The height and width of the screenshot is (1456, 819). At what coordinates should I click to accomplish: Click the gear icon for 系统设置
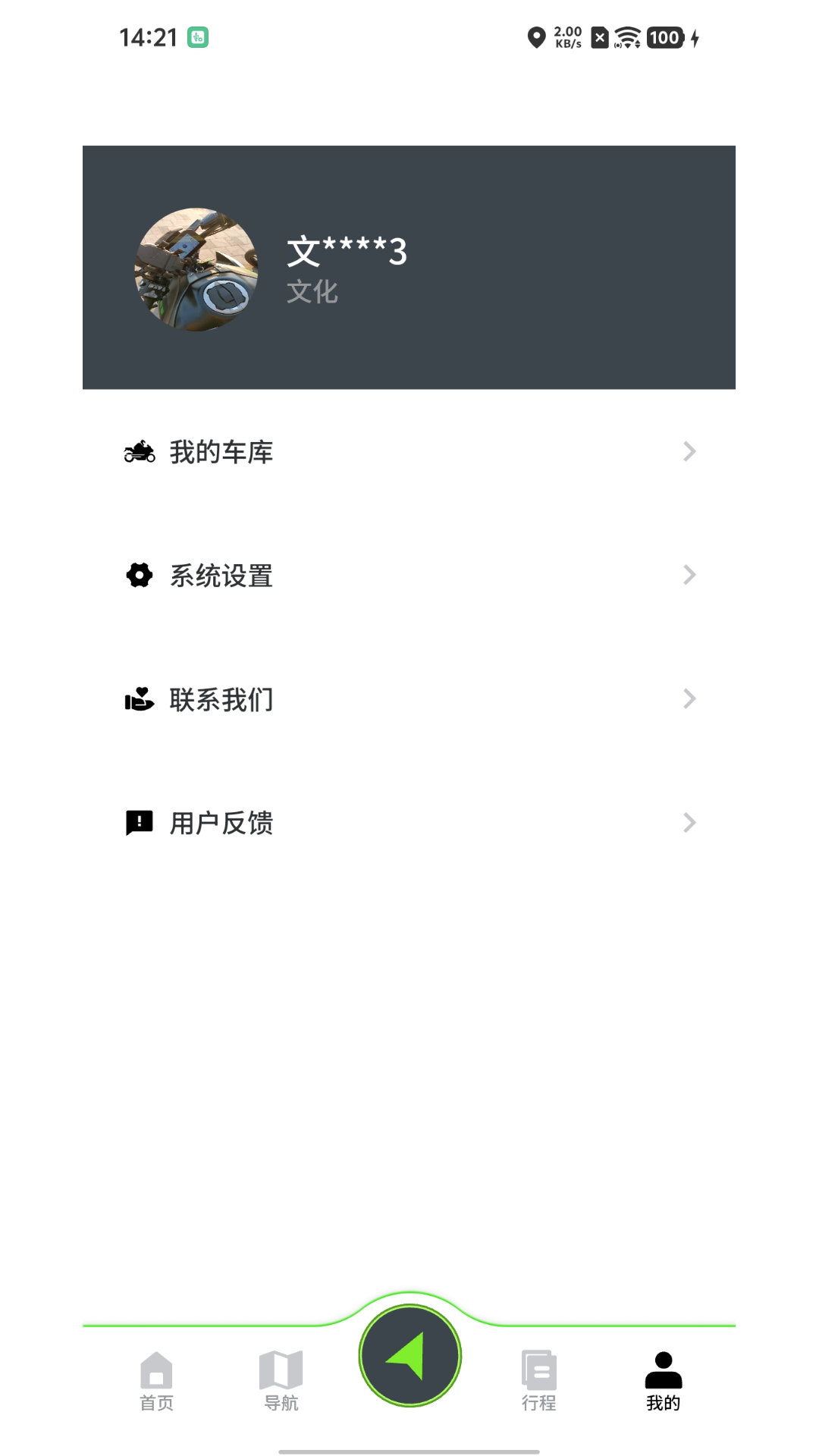tap(140, 575)
